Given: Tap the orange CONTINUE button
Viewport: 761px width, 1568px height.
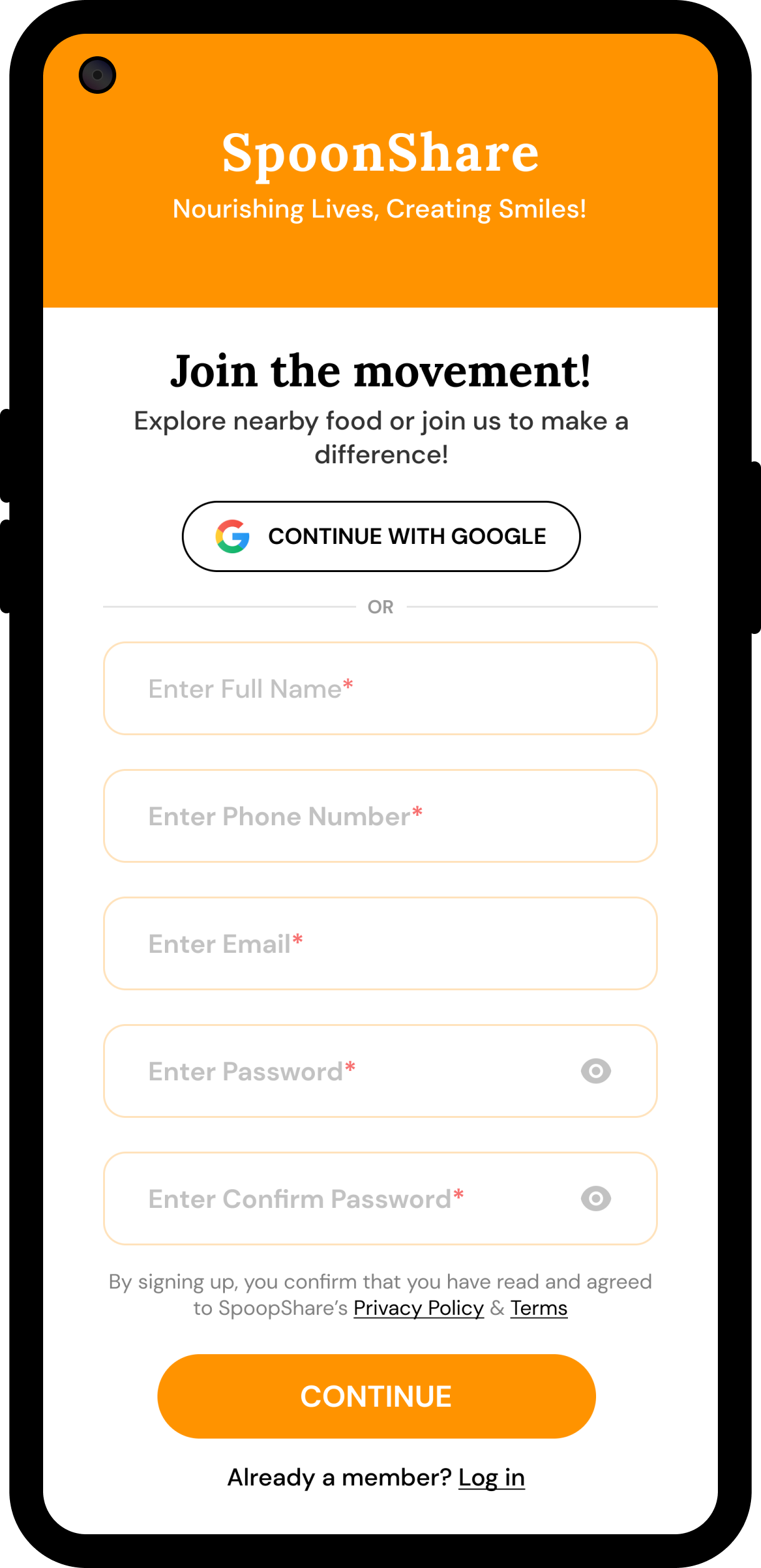Looking at the screenshot, I should click(x=376, y=1395).
